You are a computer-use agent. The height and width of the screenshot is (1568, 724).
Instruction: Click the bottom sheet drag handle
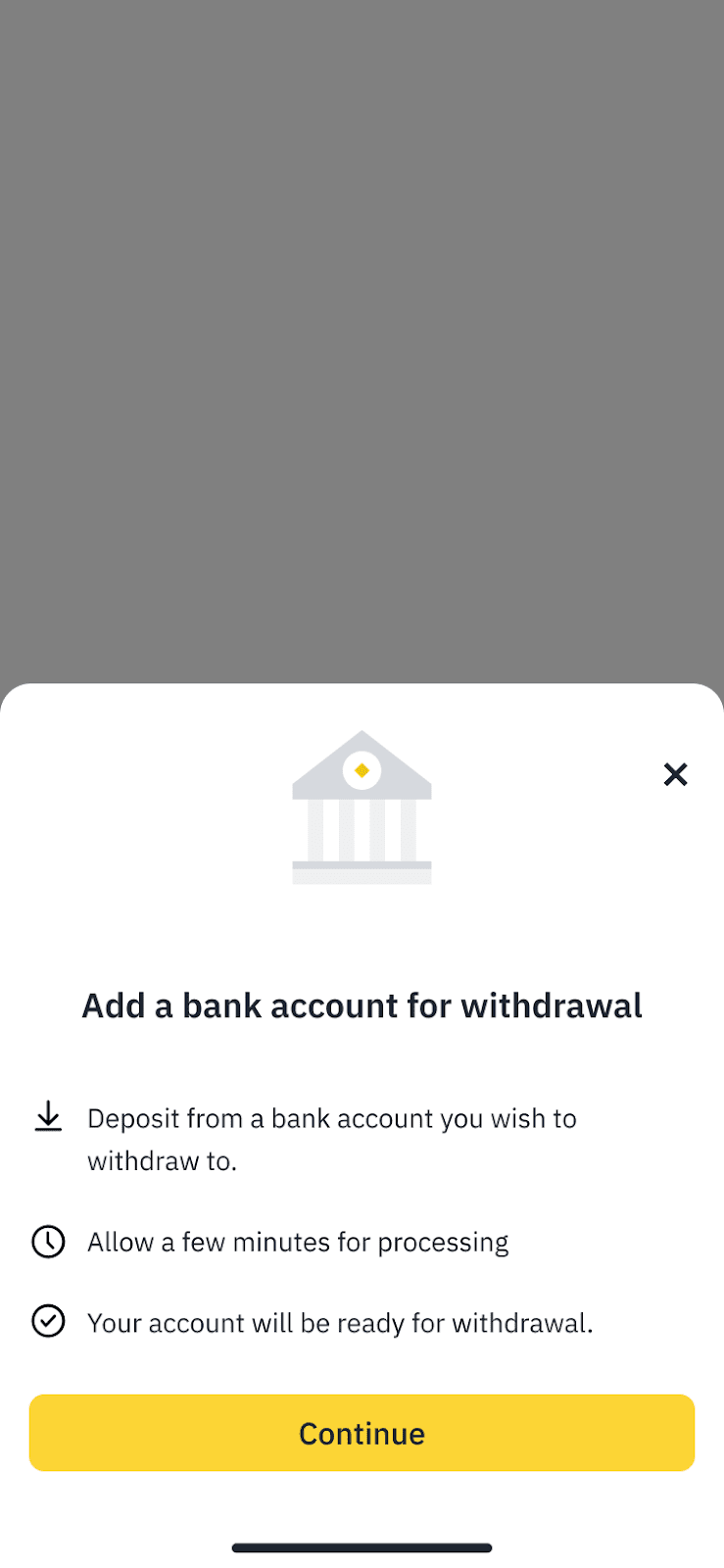click(362, 1546)
